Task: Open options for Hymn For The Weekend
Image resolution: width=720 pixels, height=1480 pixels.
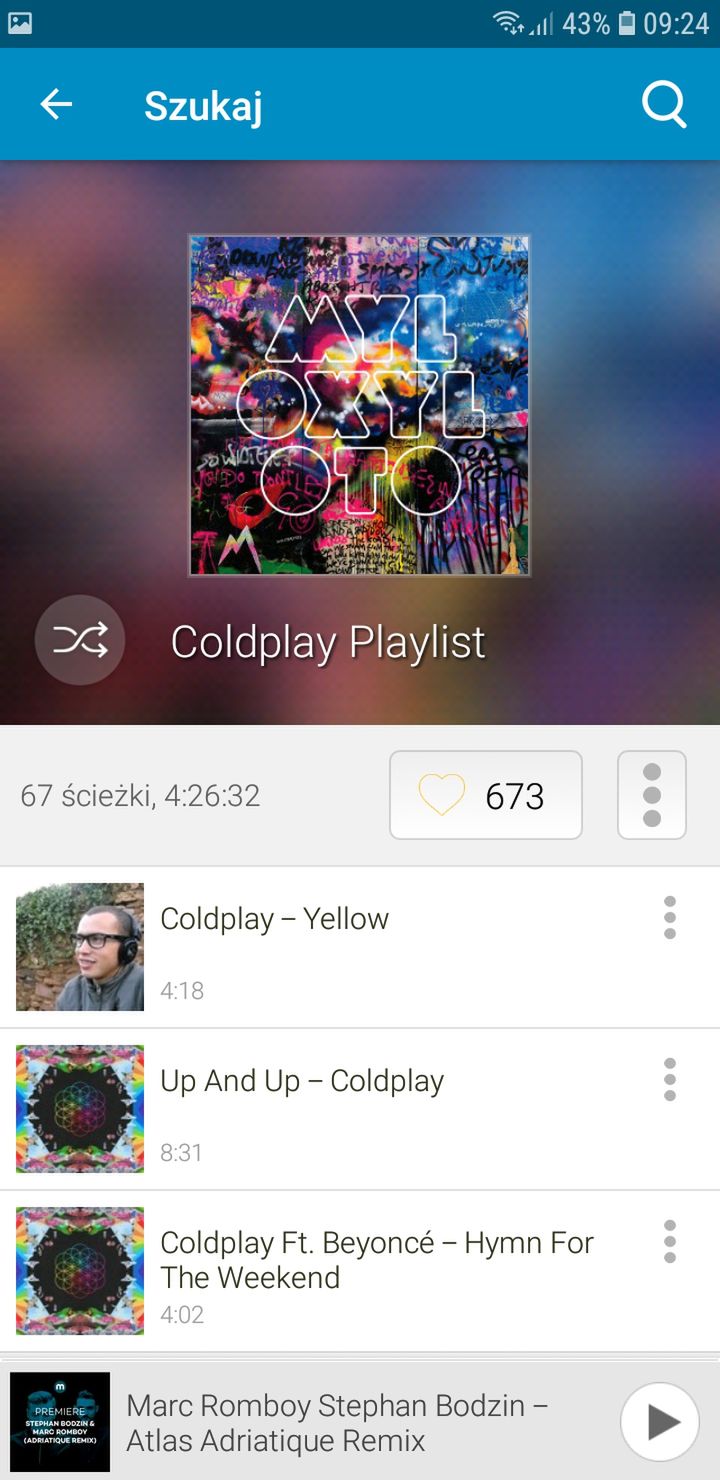Action: click(670, 1242)
